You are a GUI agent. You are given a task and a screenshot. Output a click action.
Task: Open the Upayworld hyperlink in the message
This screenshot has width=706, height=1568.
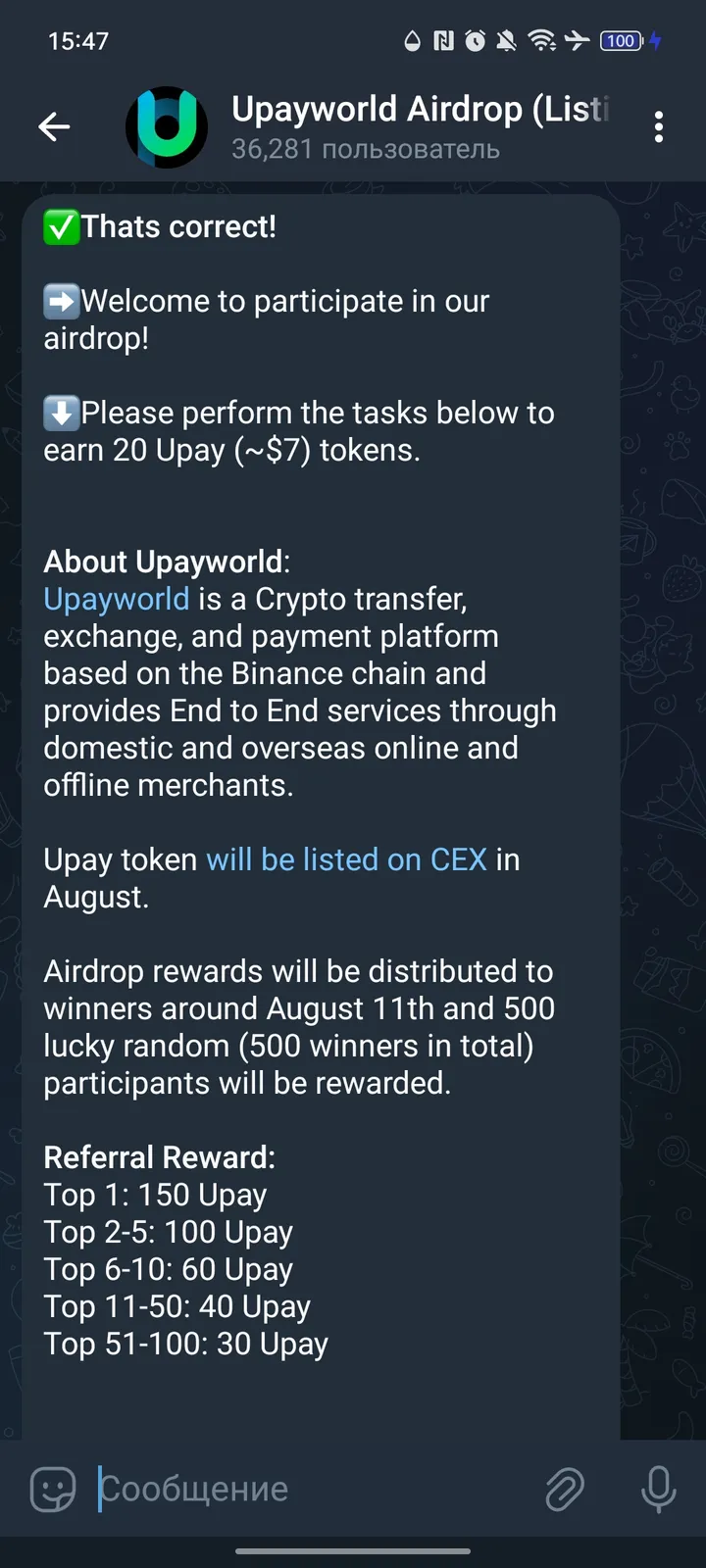click(x=116, y=598)
